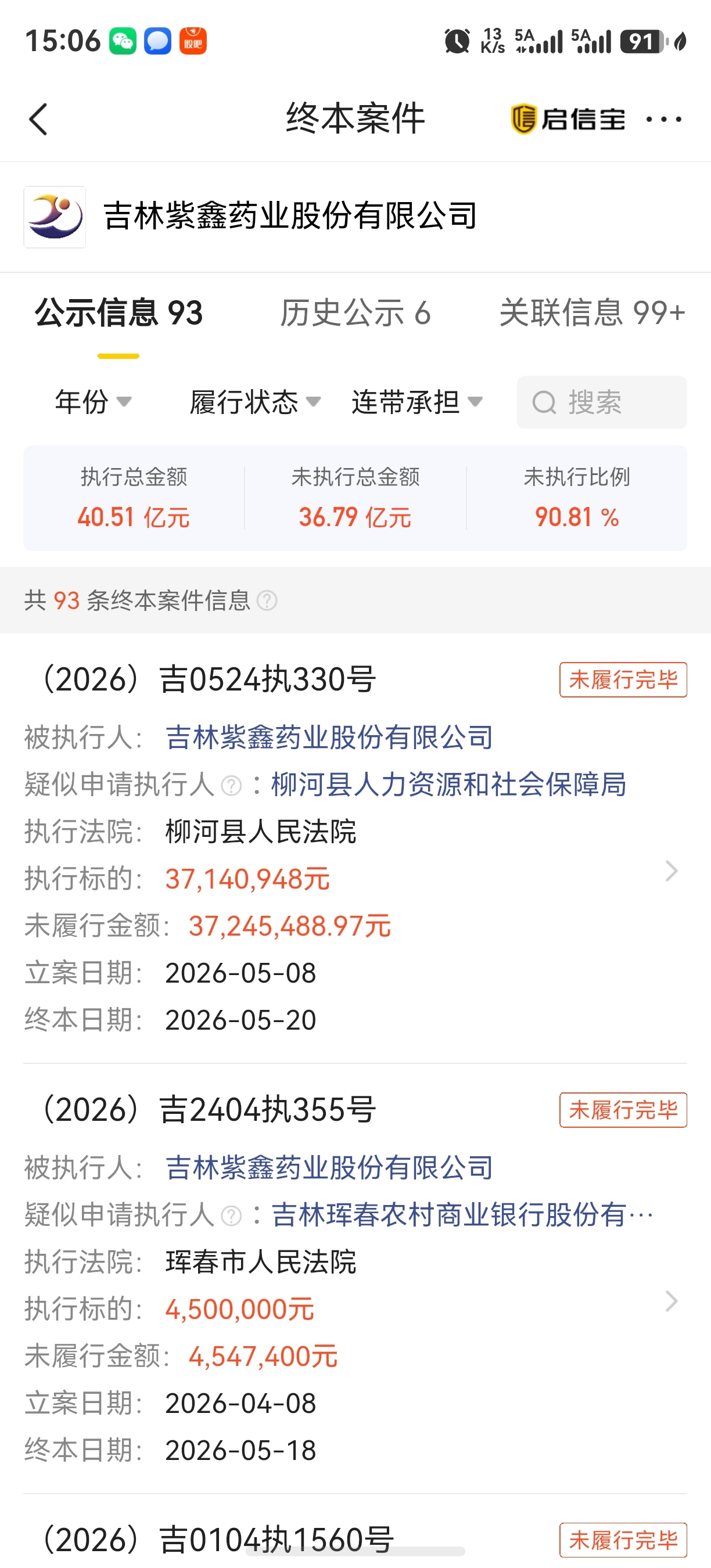Switch to the 关联信息 99+ tab
The height and width of the screenshot is (1568, 711).
click(x=592, y=313)
